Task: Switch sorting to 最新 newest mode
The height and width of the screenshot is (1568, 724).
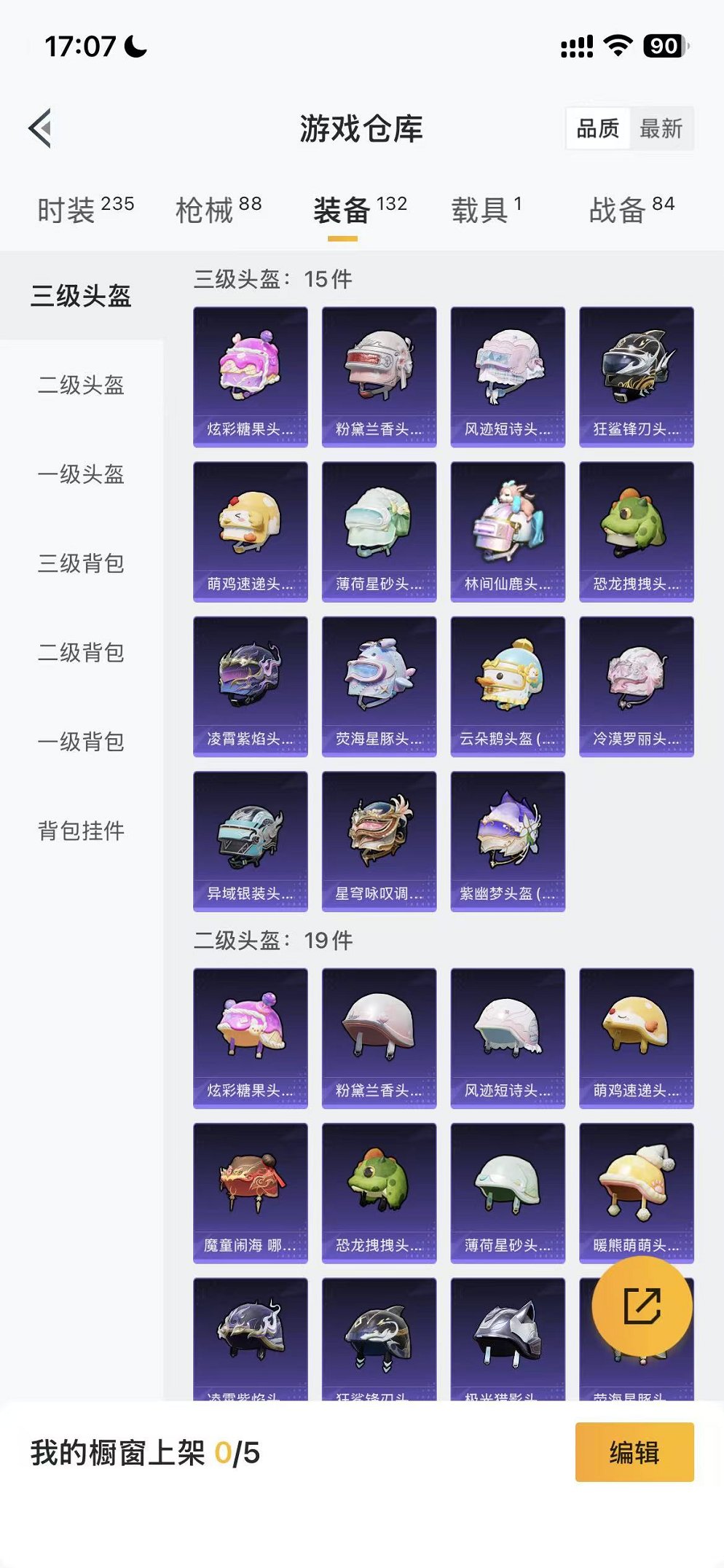Action: [x=663, y=130]
